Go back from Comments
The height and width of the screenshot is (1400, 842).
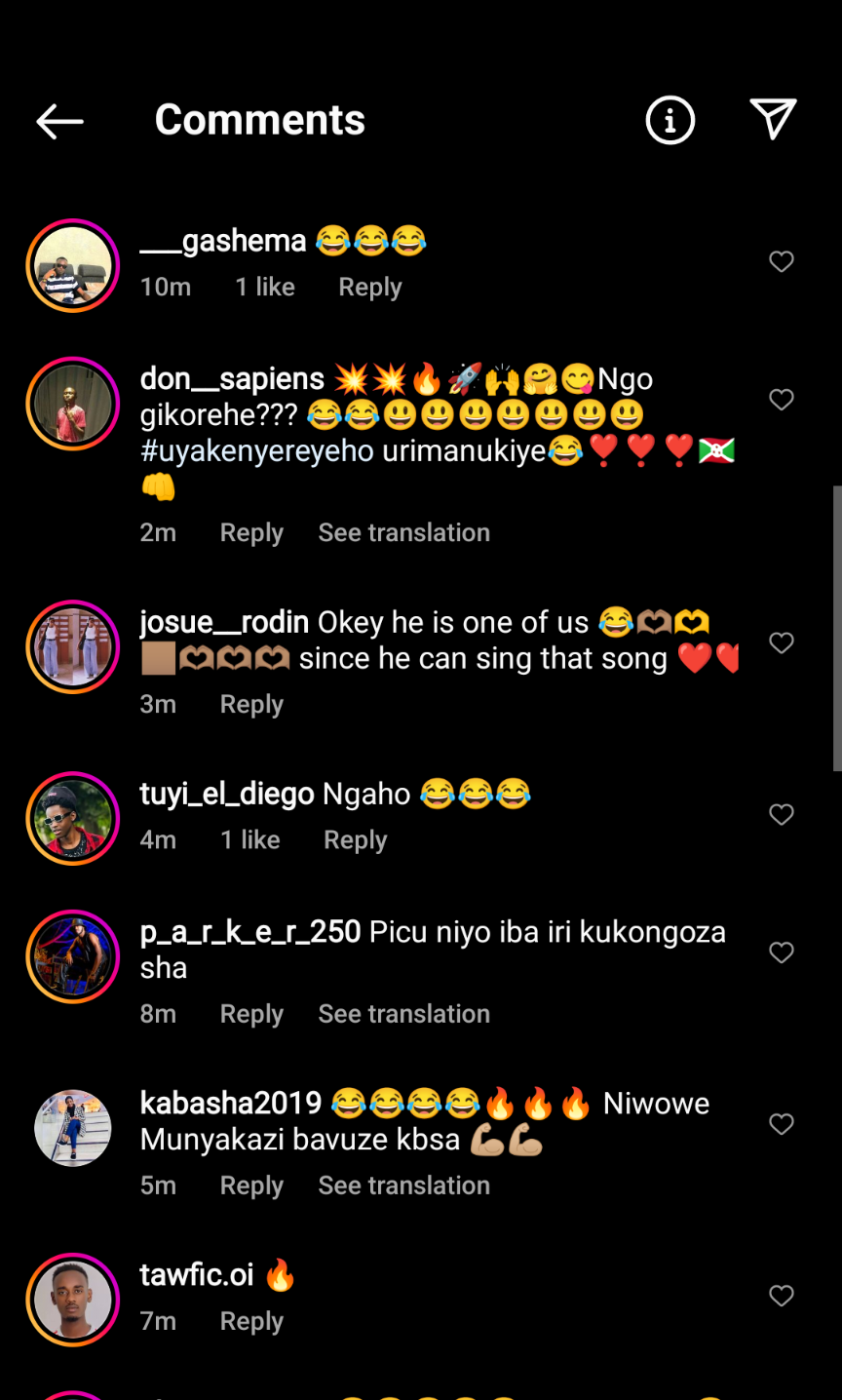click(60, 121)
